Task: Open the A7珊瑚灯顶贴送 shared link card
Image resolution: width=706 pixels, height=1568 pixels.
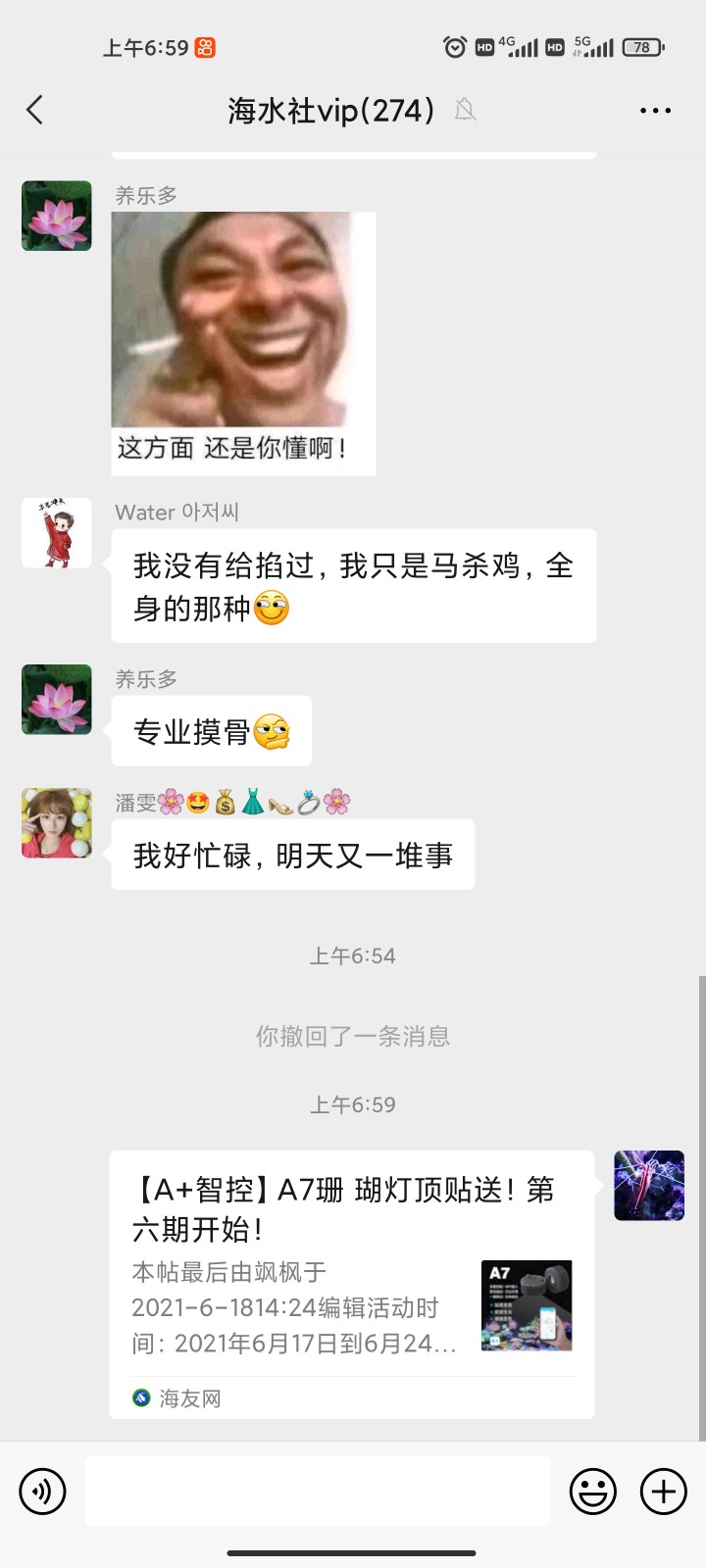Action: [x=351, y=1284]
